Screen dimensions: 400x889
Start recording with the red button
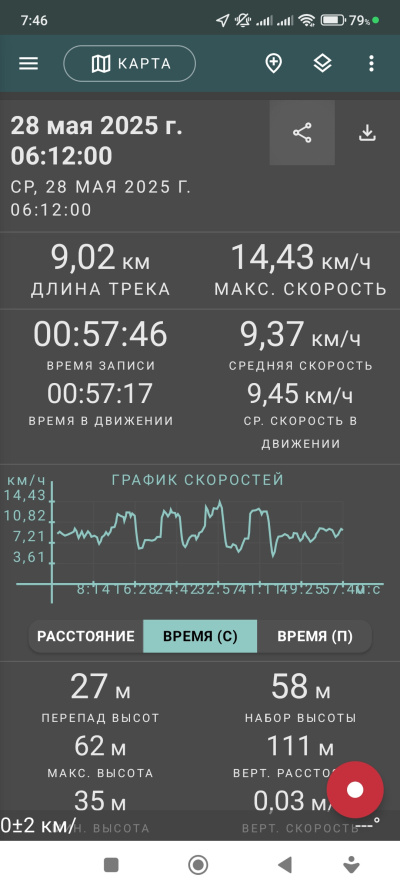tap(355, 790)
